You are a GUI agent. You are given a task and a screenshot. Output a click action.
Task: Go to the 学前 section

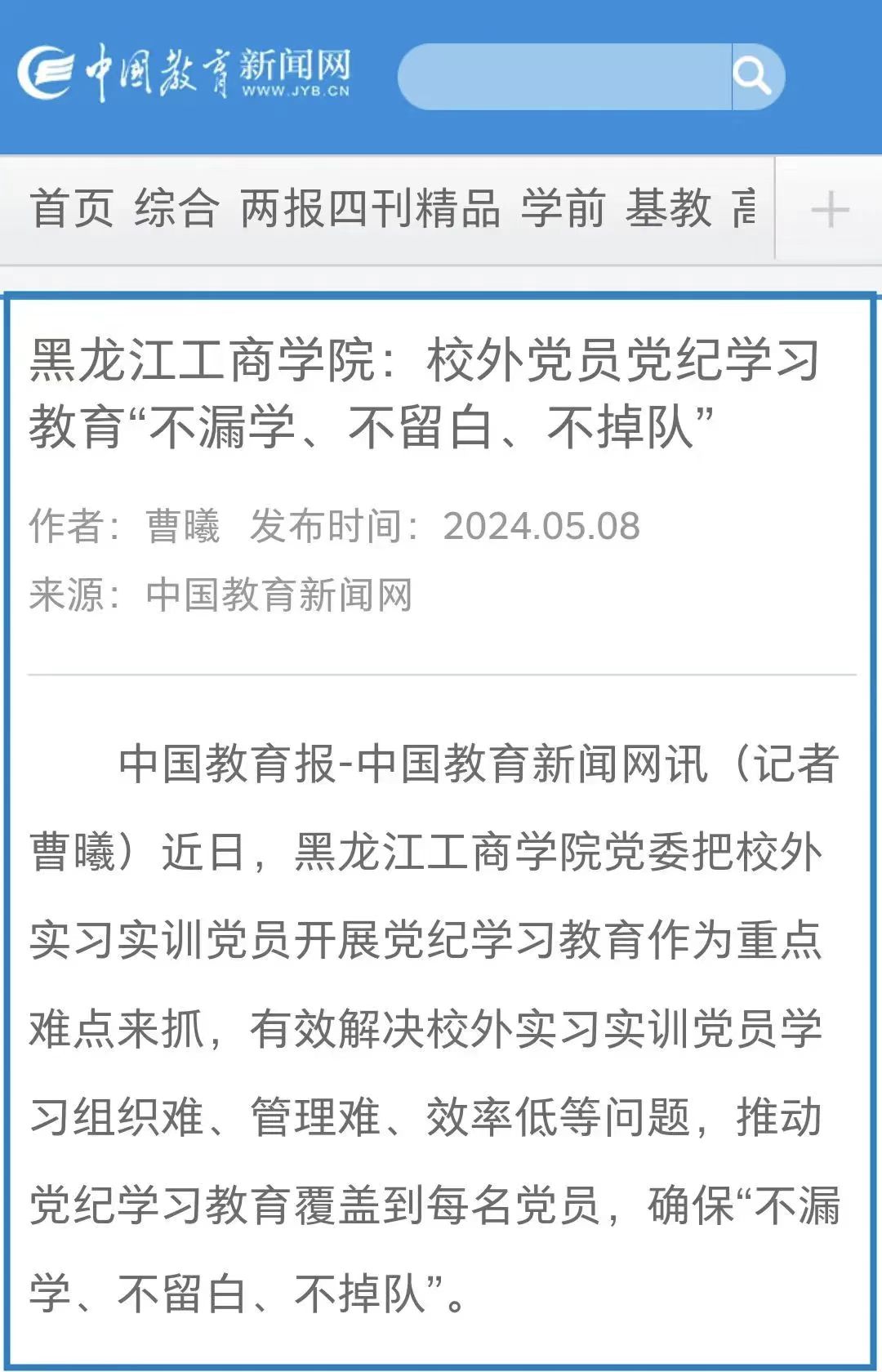[563, 208]
